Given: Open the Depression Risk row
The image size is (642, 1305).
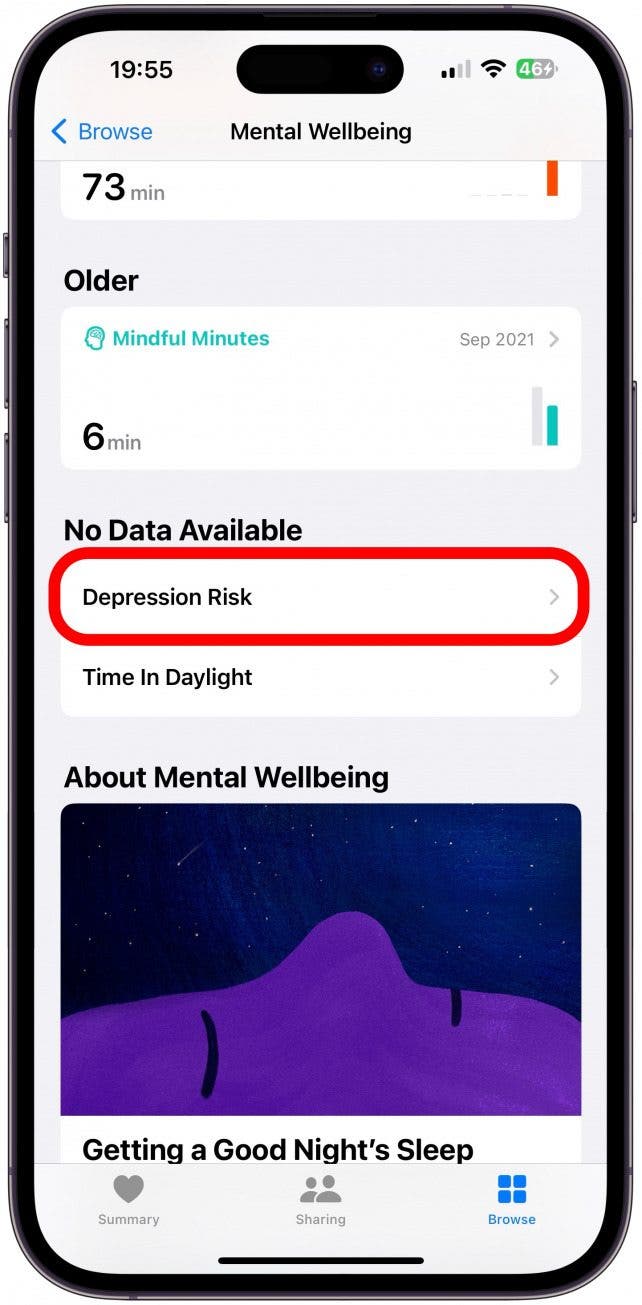Looking at the screenshot, I should (320, 597).
